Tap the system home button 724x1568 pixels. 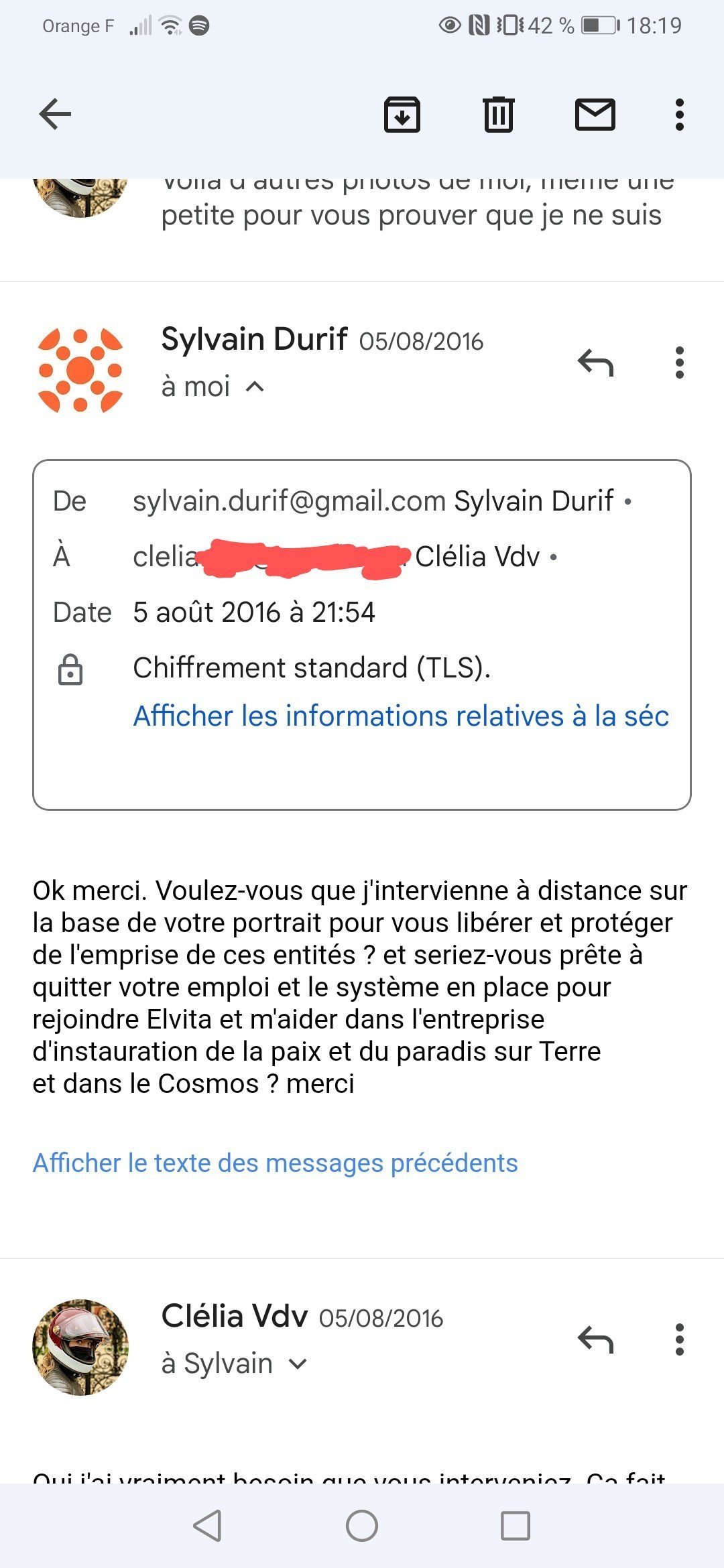pyautogui.click(x=362, y=1526)
